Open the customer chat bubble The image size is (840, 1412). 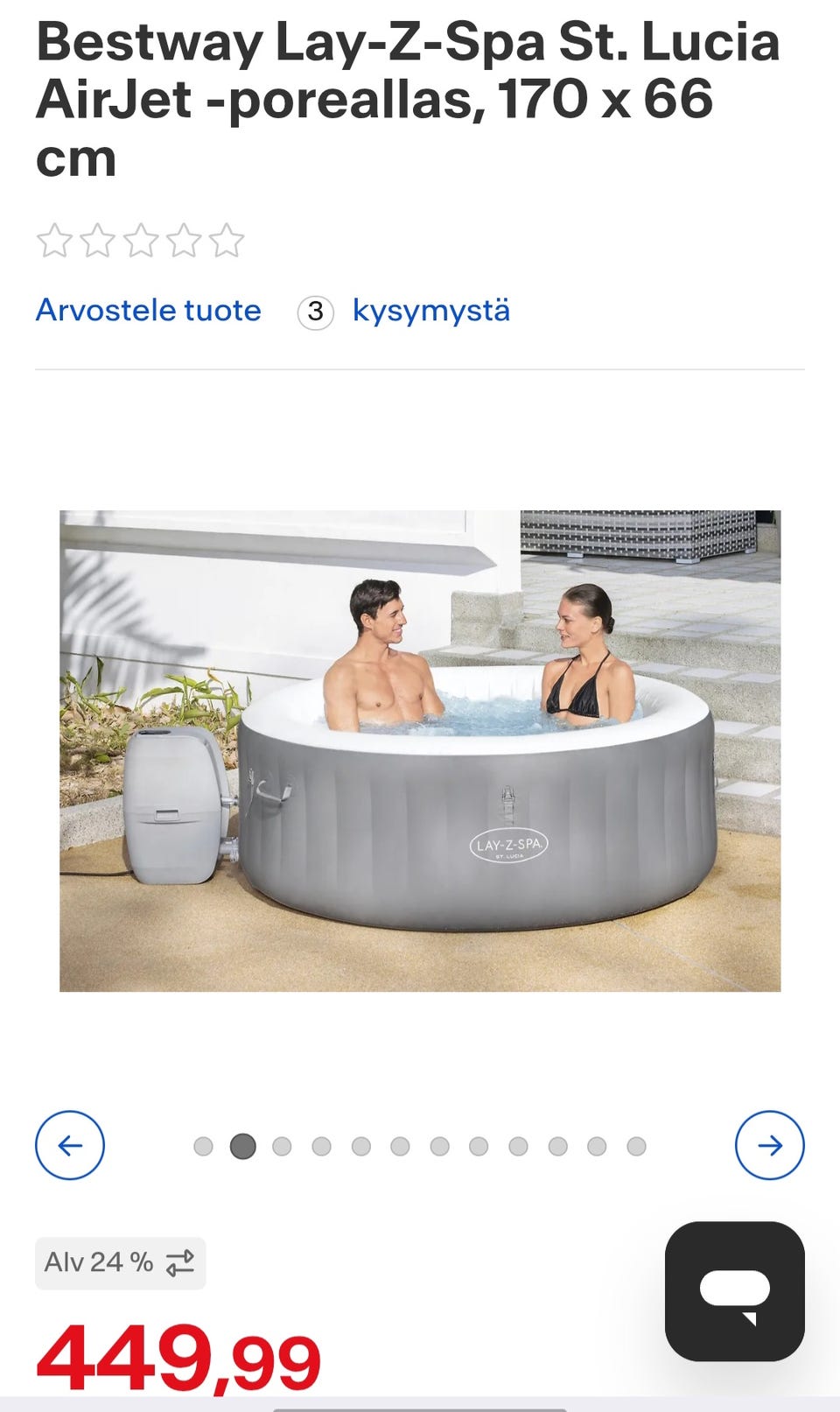click(734, 1290)
